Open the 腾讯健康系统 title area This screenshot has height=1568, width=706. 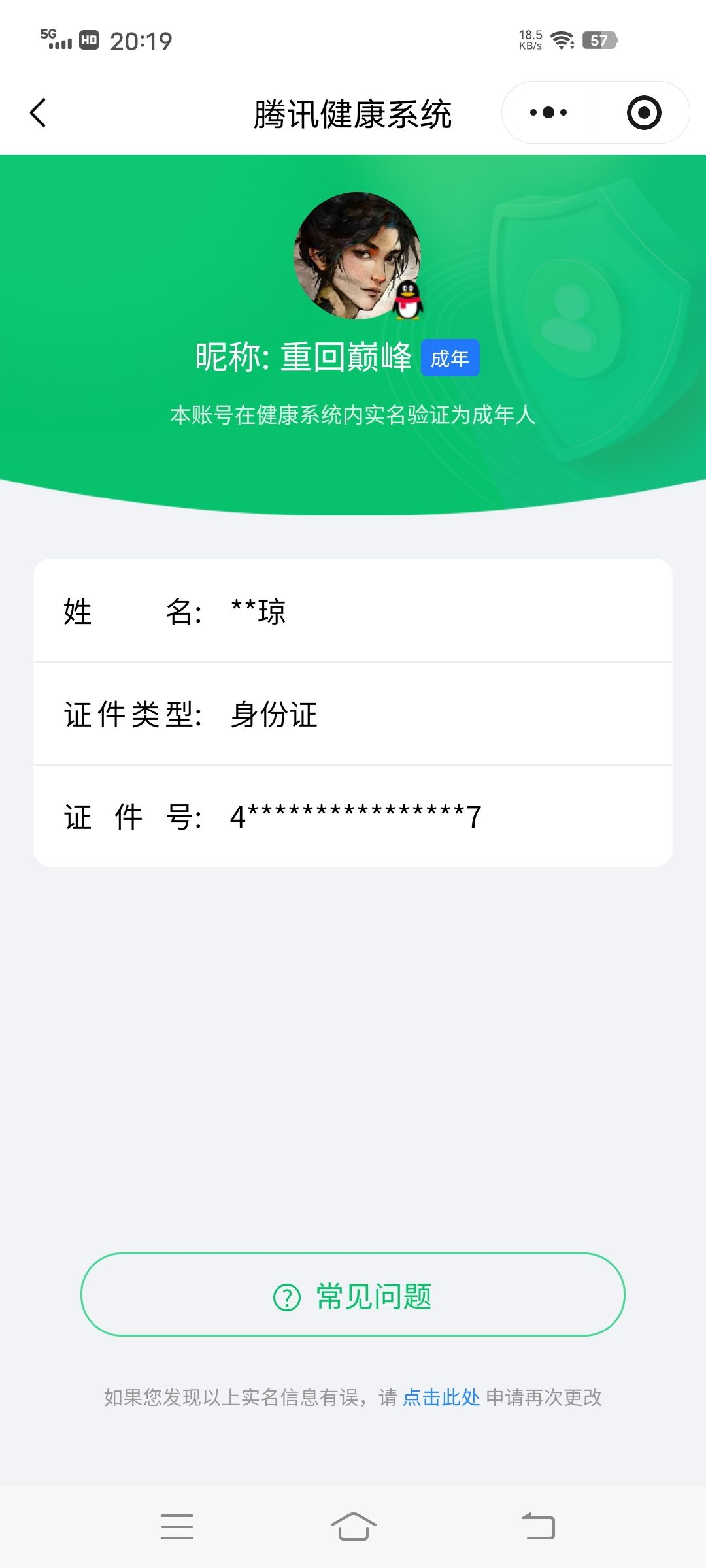point(353,112)
